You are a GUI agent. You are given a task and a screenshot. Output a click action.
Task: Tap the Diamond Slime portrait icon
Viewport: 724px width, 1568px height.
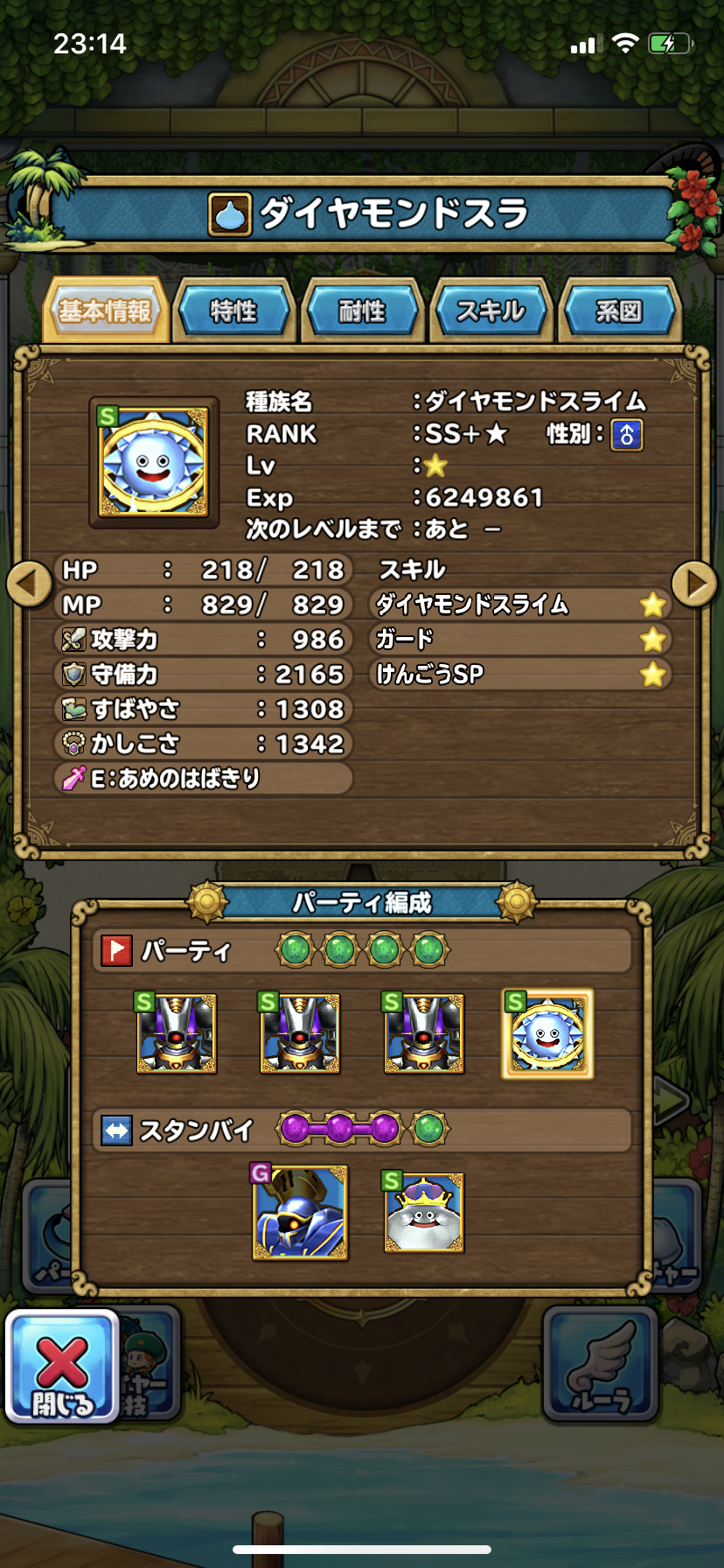[x=154, y=462]
